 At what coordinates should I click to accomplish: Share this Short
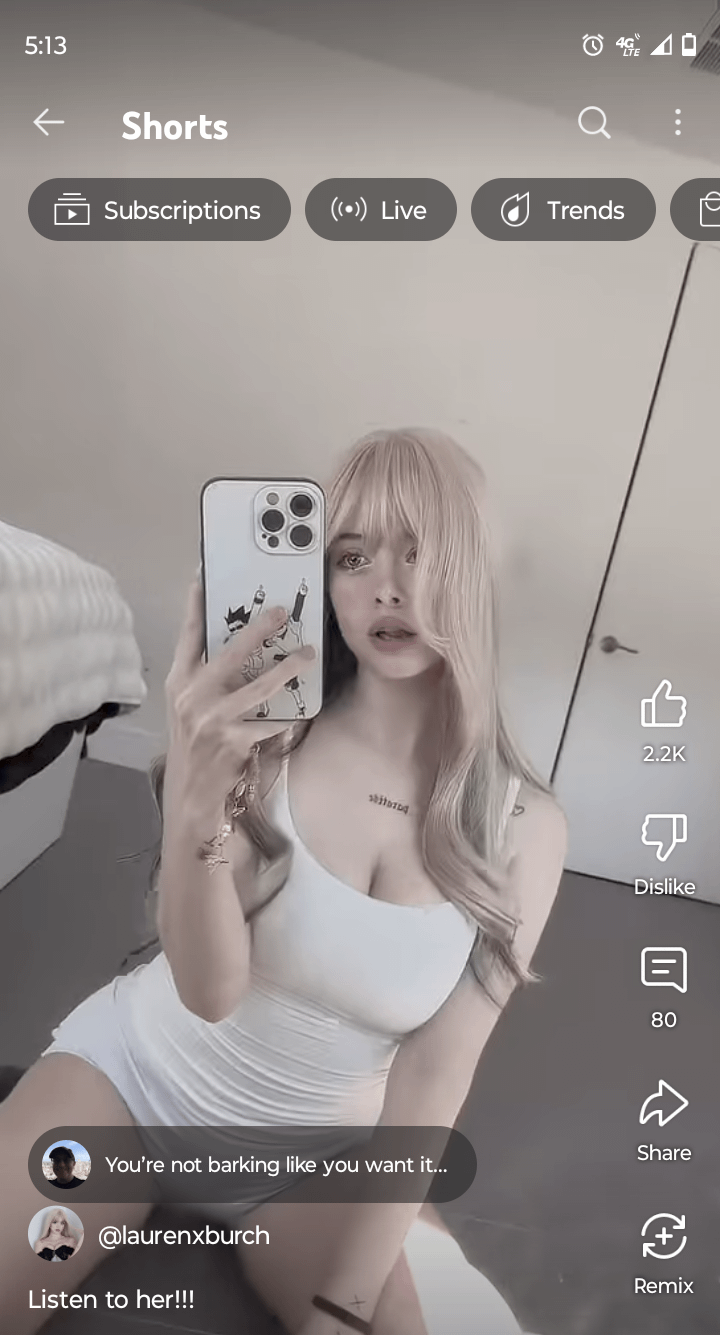[x=663, y=1104]
